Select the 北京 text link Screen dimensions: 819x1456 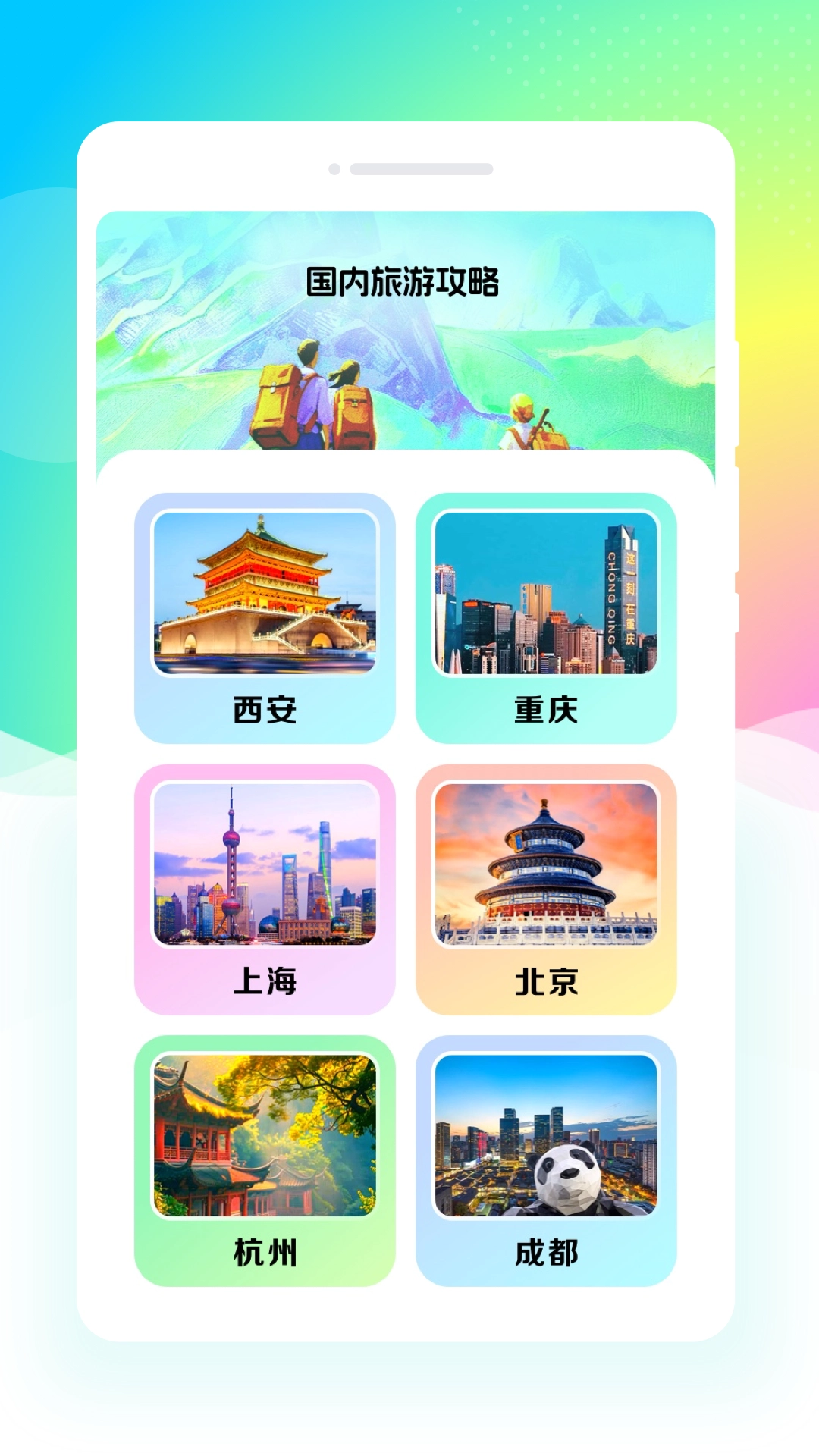point(548,980)
